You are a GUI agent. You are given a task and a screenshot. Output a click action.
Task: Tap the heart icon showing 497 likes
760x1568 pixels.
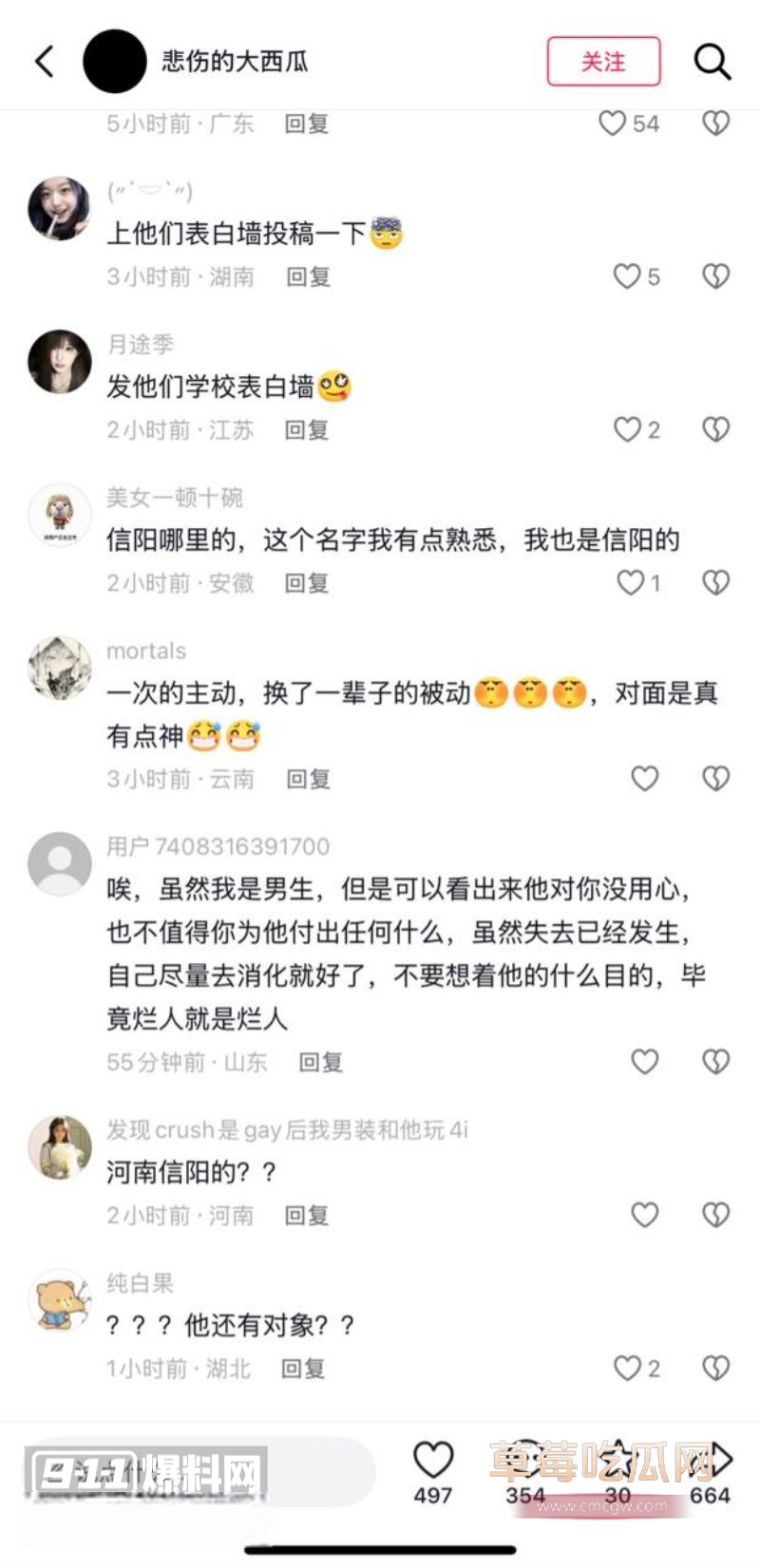[x=435, y=1456]
